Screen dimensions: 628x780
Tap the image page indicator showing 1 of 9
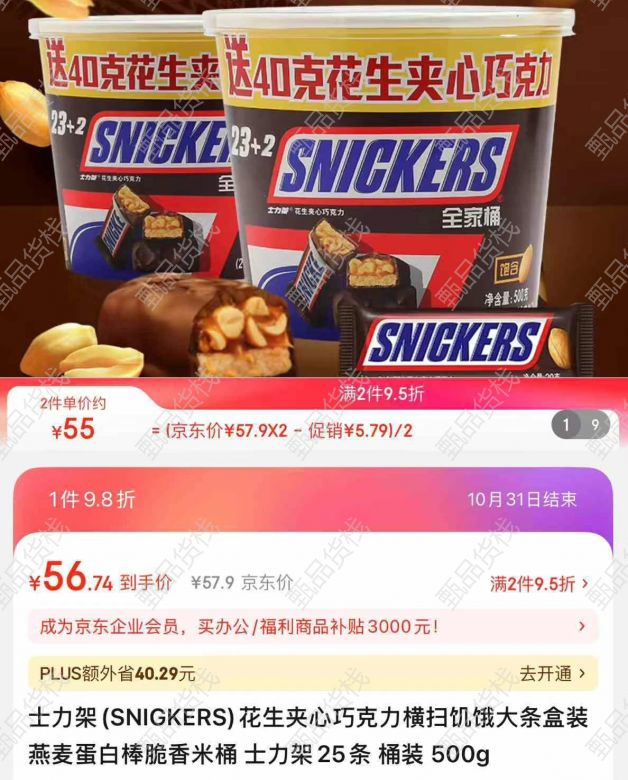pos(580,426)
